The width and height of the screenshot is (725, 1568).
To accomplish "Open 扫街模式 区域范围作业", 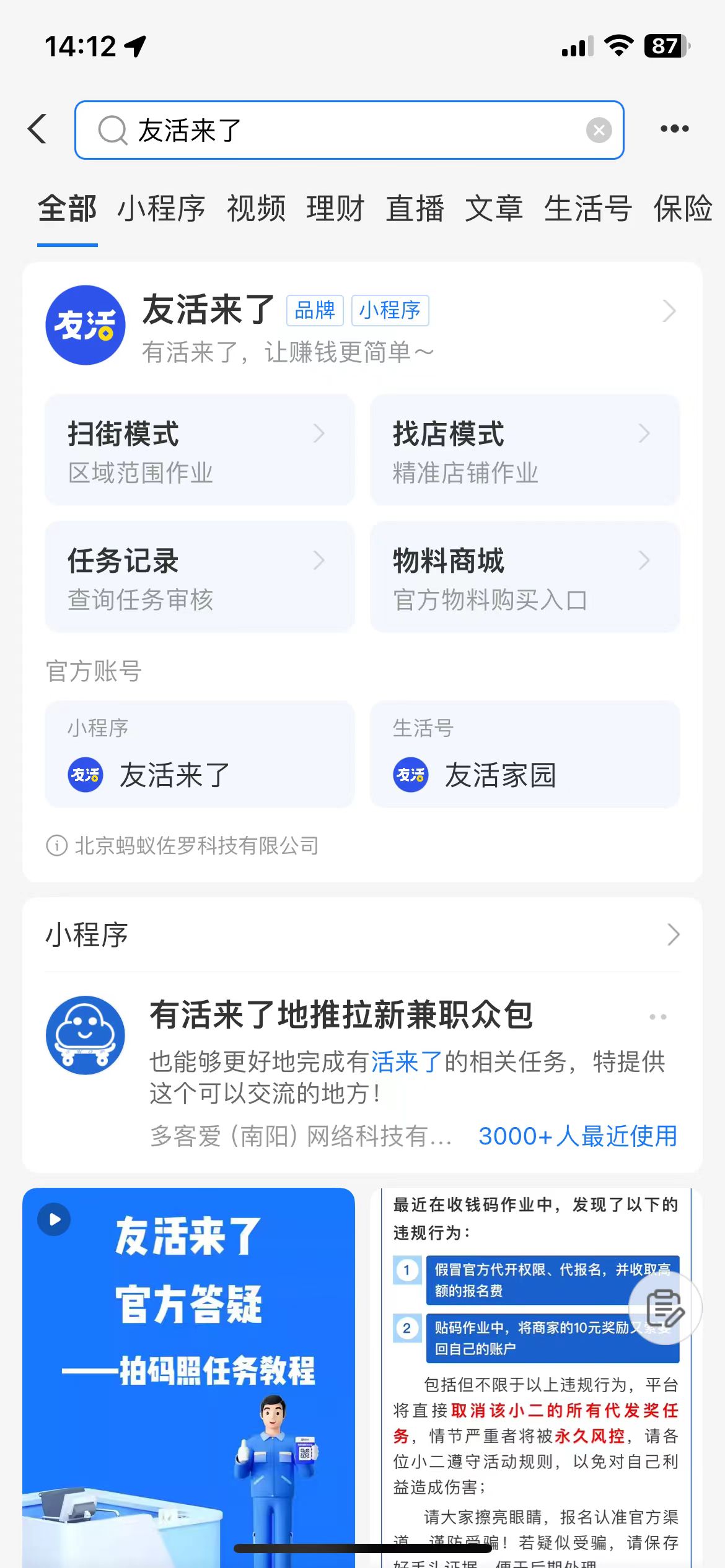I will tap(200, 450).
